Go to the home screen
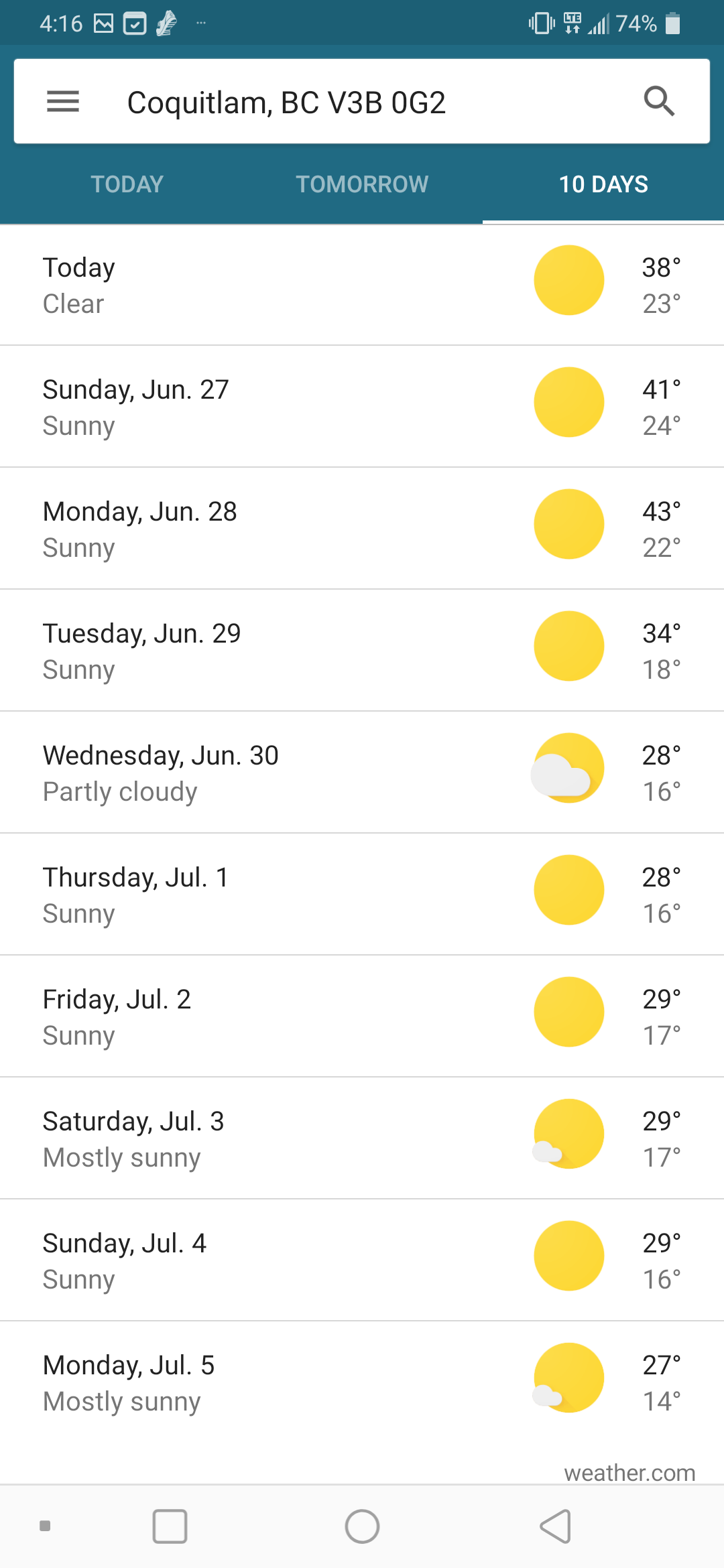Screen dimensions: 724x1568 [362, 1526]
